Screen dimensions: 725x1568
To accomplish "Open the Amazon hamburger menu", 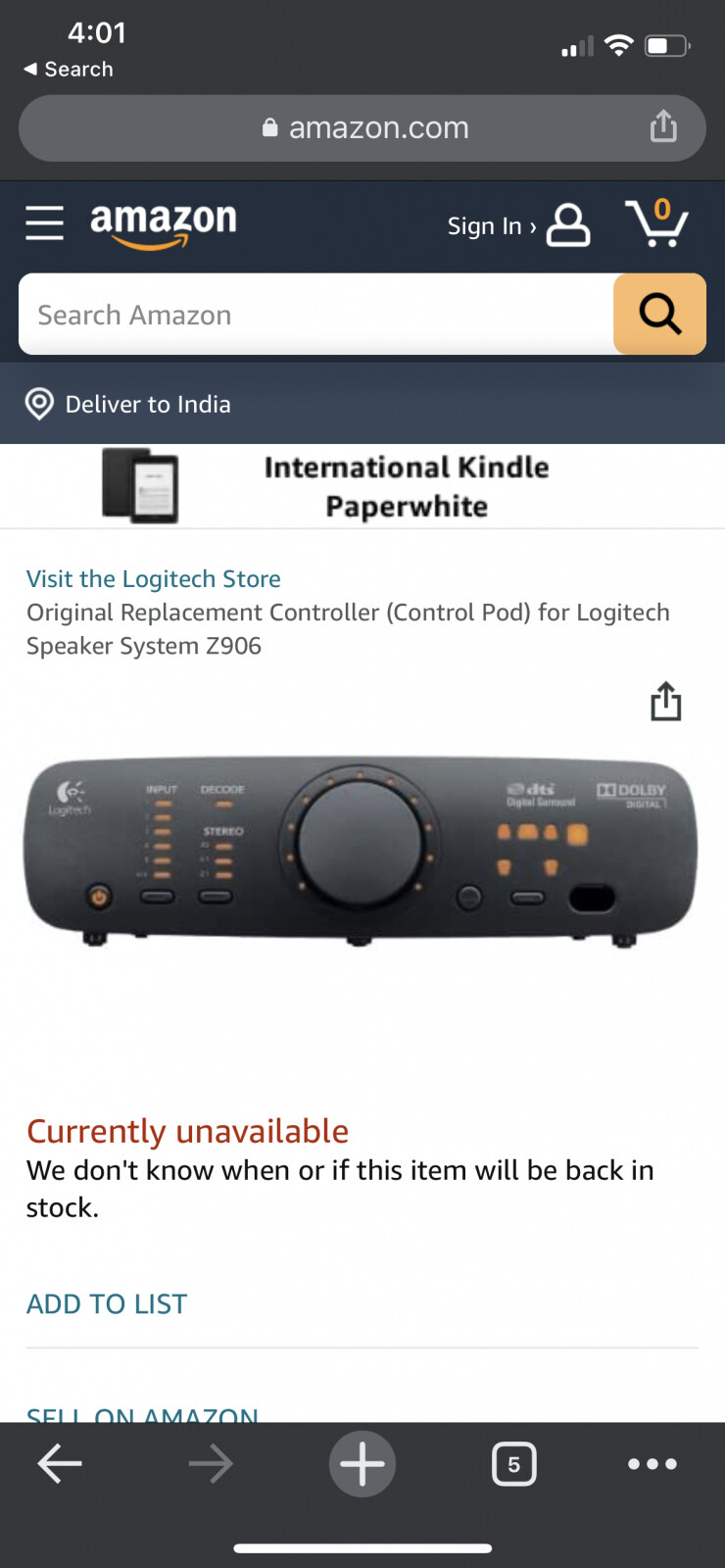I will (44, 223).
